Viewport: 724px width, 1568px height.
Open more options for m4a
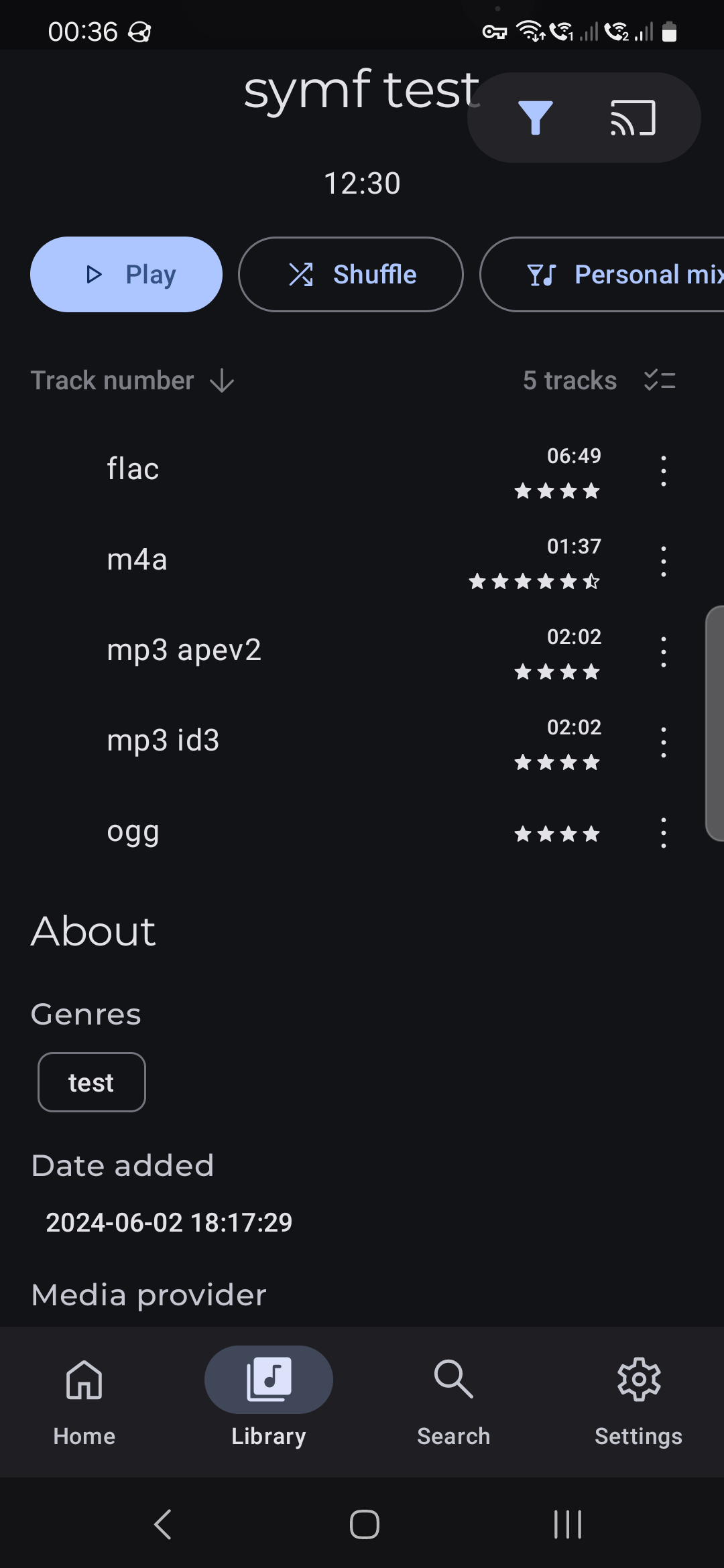(x=663, y=561)
